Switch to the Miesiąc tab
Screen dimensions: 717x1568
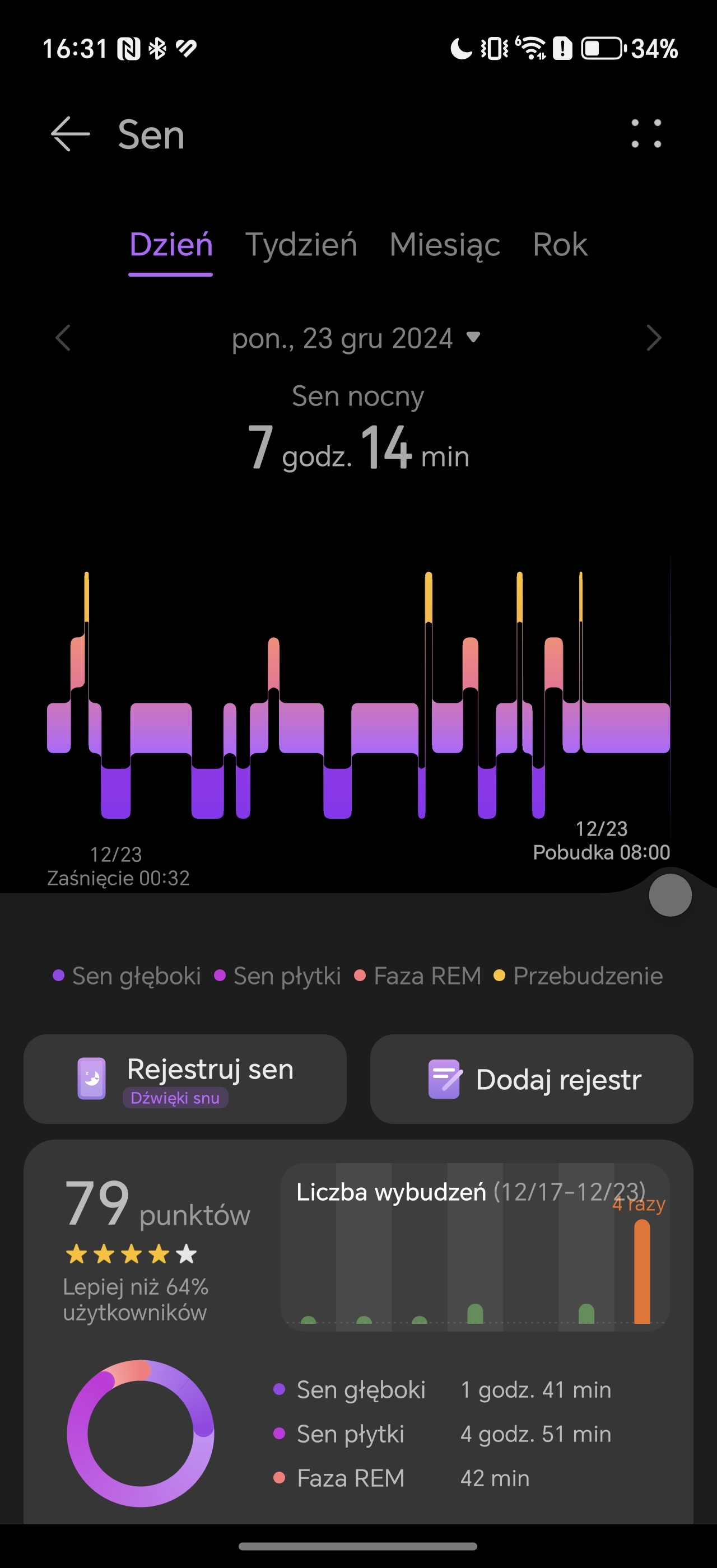pyautogui.click(x=444, y=245)
